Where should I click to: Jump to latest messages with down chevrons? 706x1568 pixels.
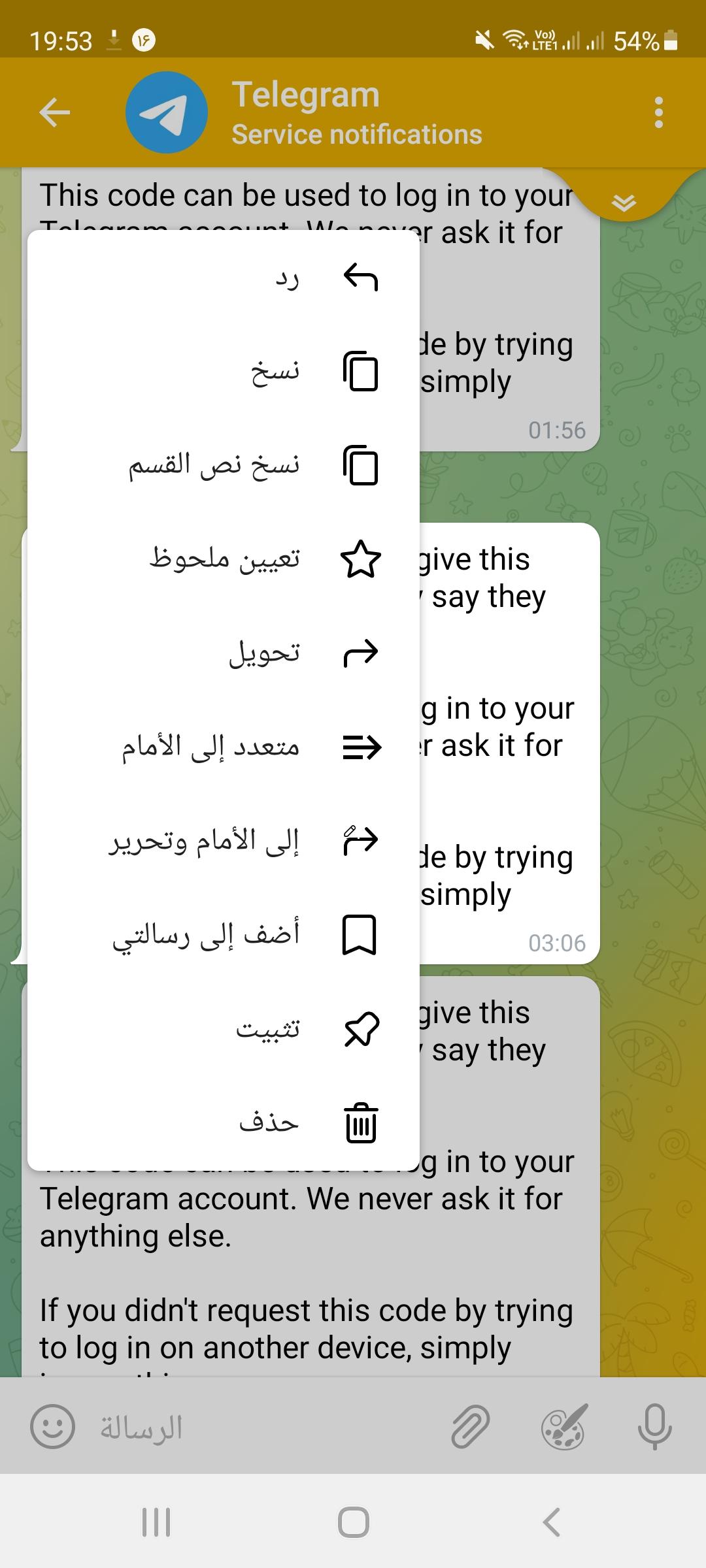pyautogui.click(x=624, y=203)
